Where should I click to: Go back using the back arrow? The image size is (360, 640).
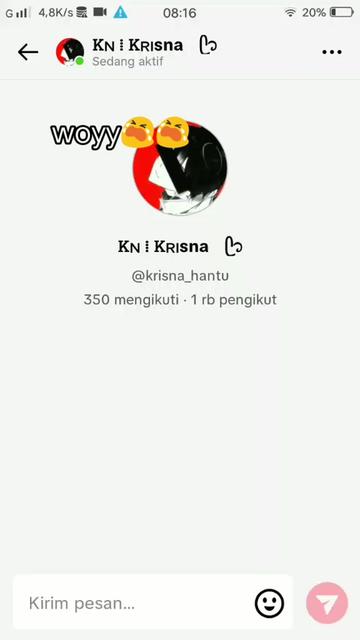click(28, 52)
